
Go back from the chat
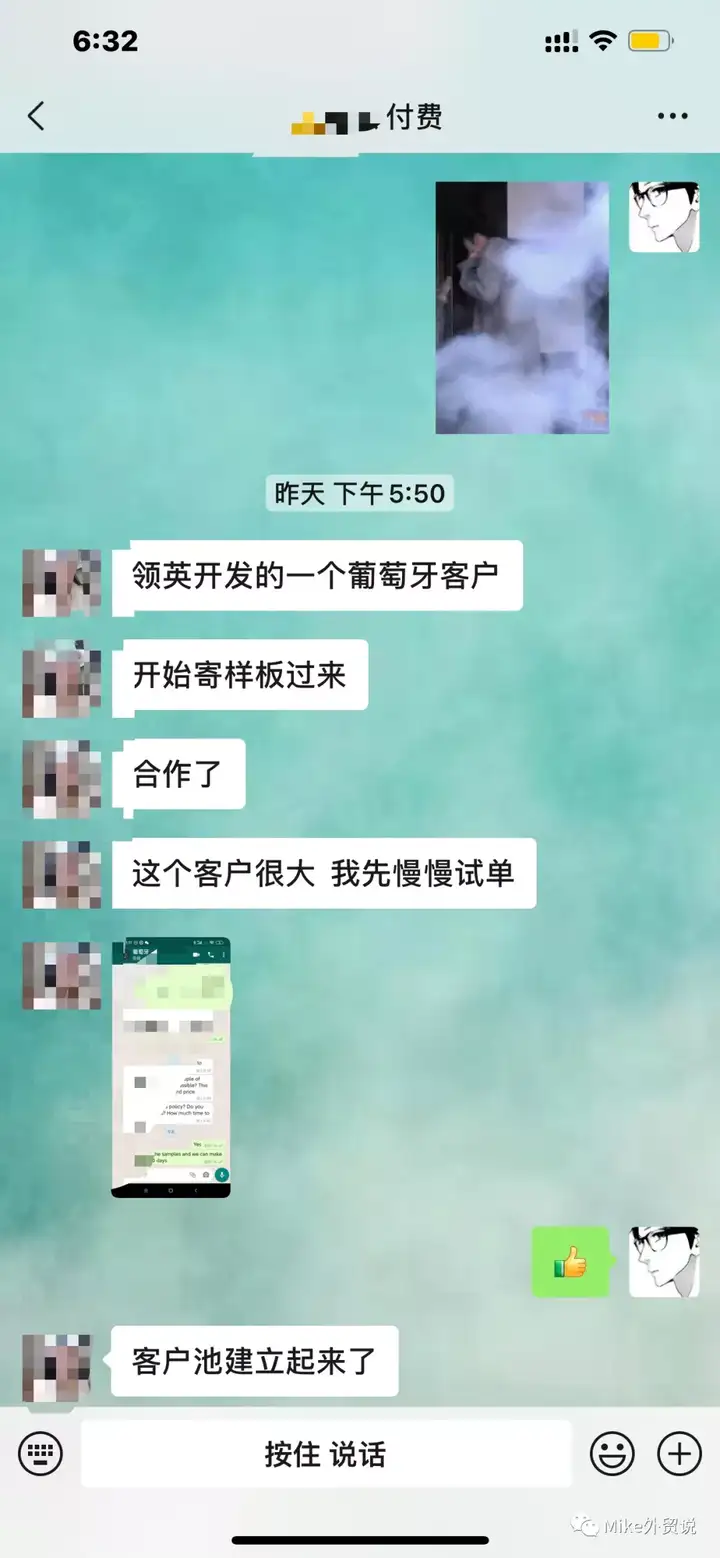(36, 117)
